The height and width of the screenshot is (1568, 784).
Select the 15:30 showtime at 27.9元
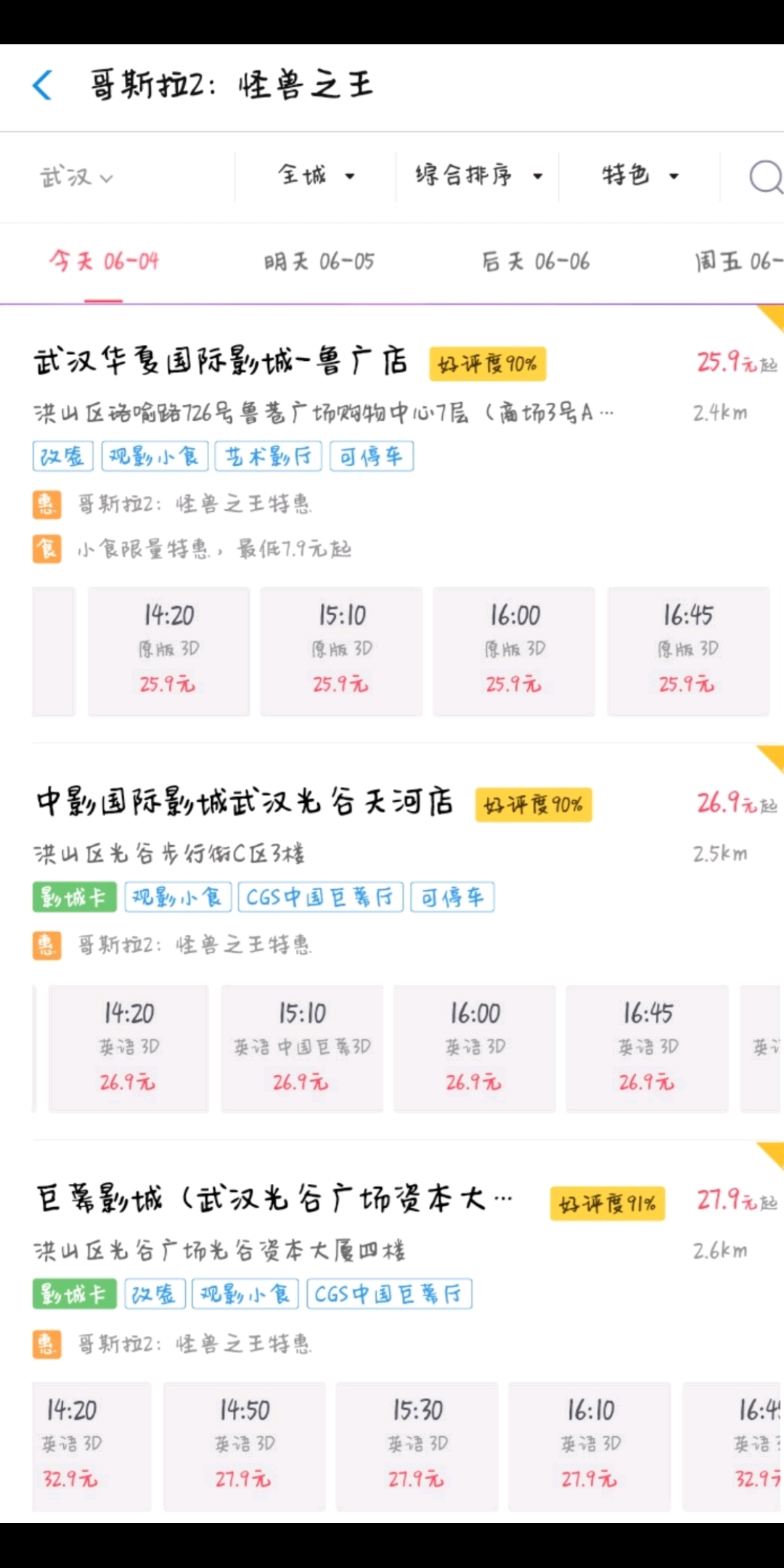click(417, 1446)
